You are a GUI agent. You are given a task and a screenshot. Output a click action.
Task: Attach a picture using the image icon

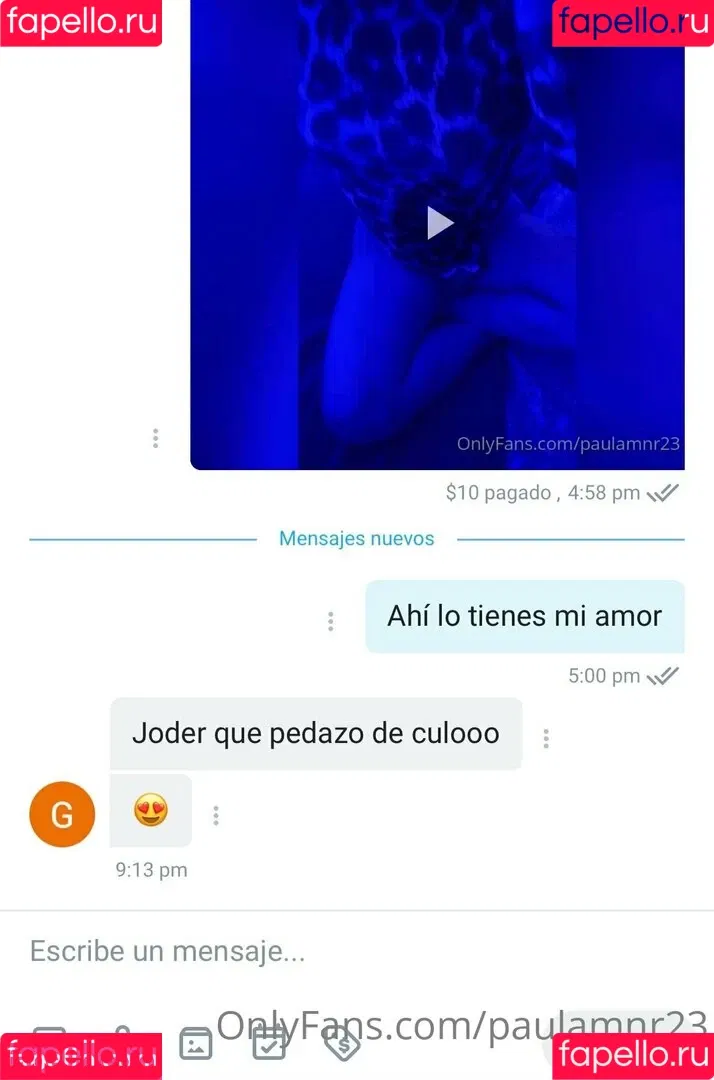pyautogui.click(x=196, y=1043)
